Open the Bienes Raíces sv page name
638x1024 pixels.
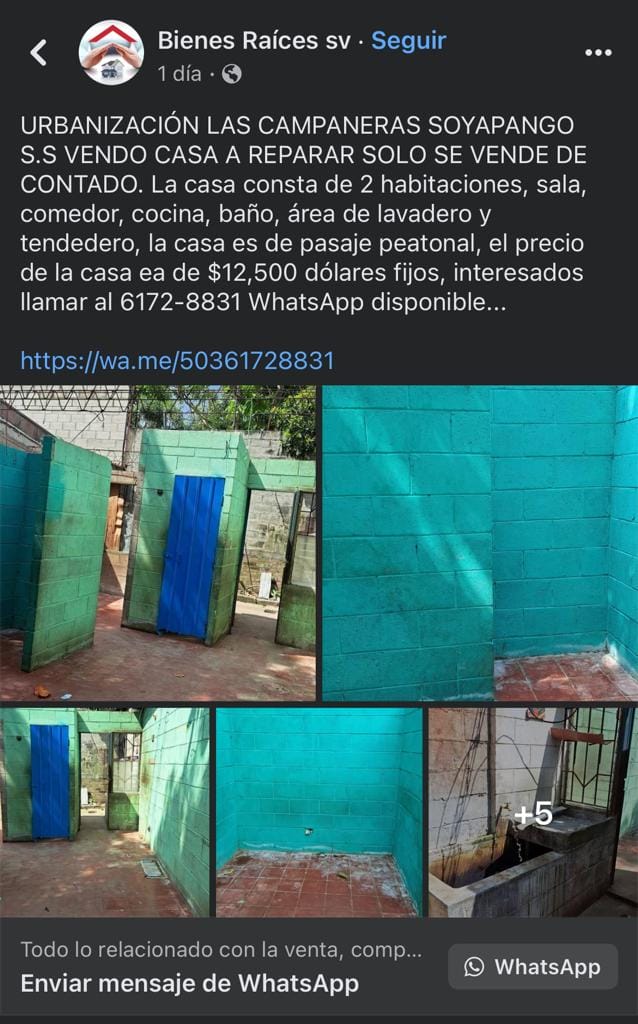(254, 41)
